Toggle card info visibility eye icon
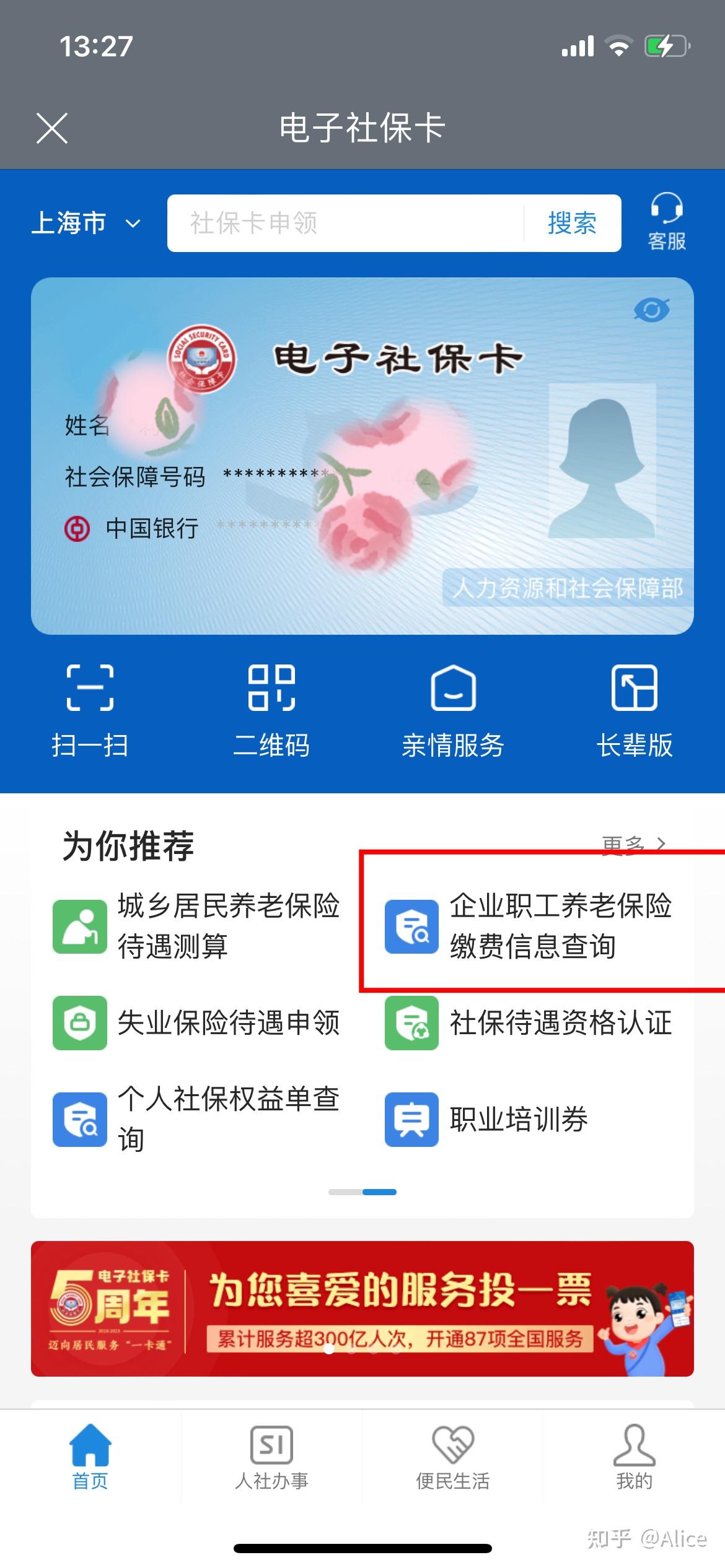The width and height of the screenshot is (725, 1568). 651,310
